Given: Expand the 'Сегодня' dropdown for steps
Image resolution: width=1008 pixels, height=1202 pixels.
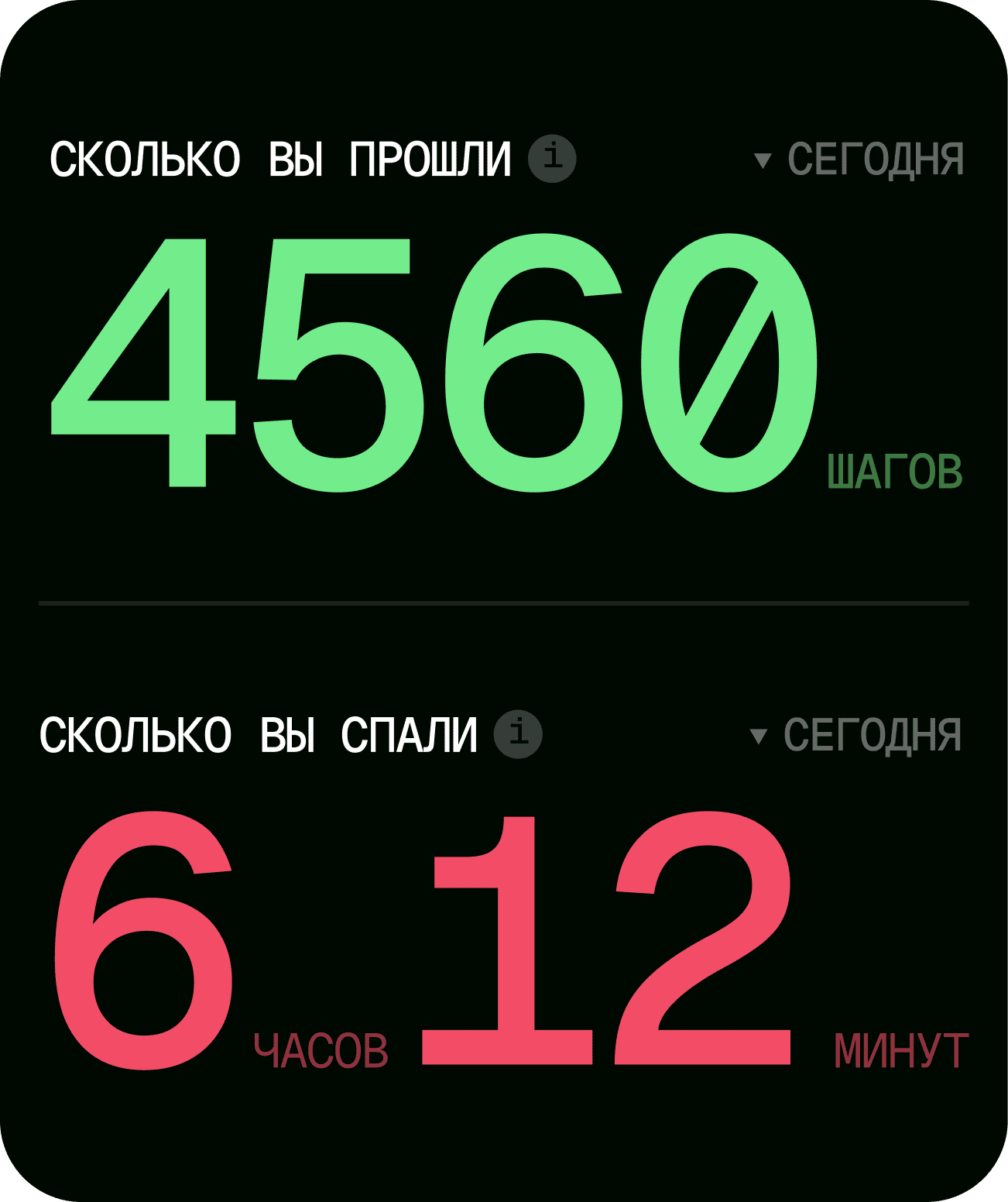Looking at the screenshot, I should pyautogui.click(x=859, y=160).
